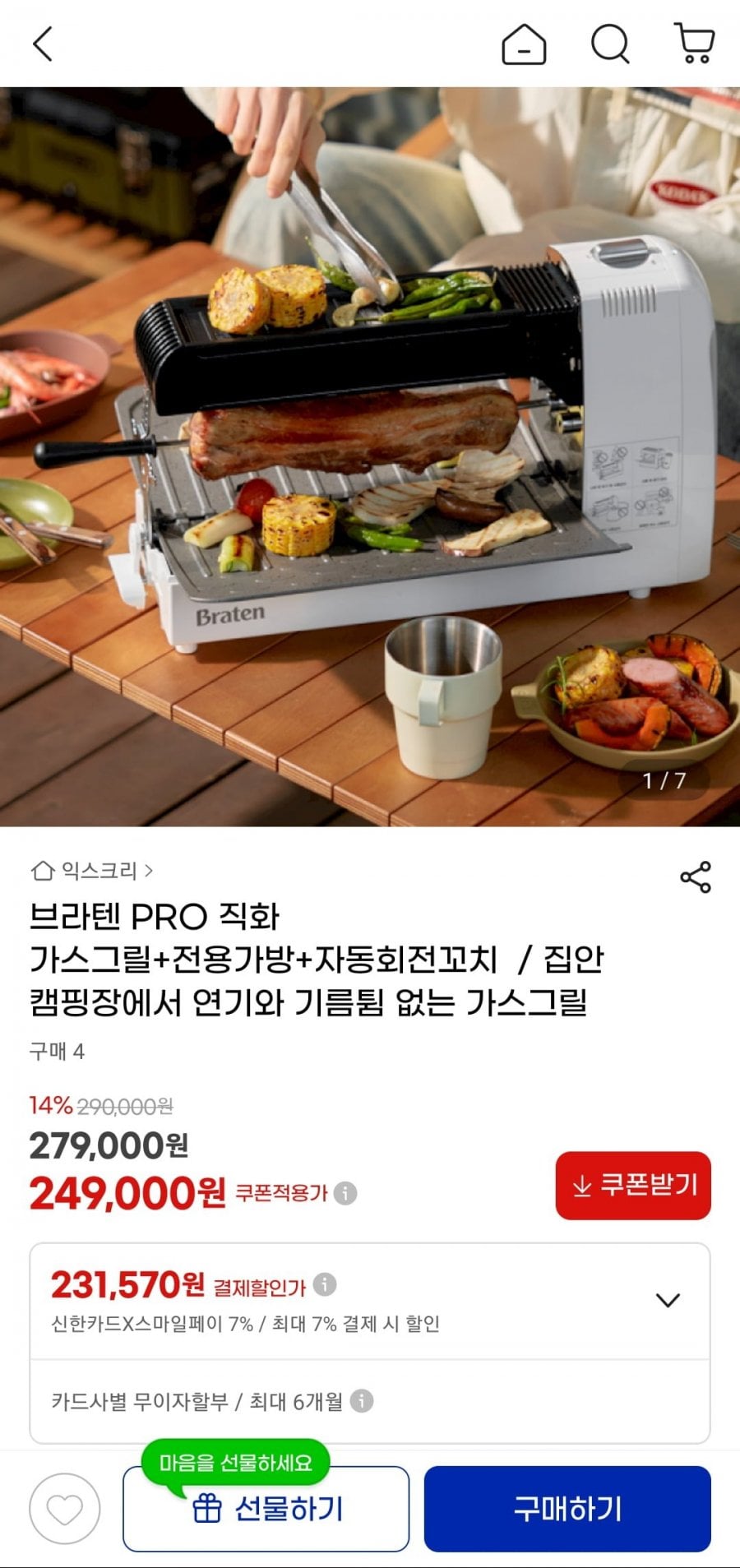Open the home screen icon
The image size is (740, 1568).
[x=525, y=45]
